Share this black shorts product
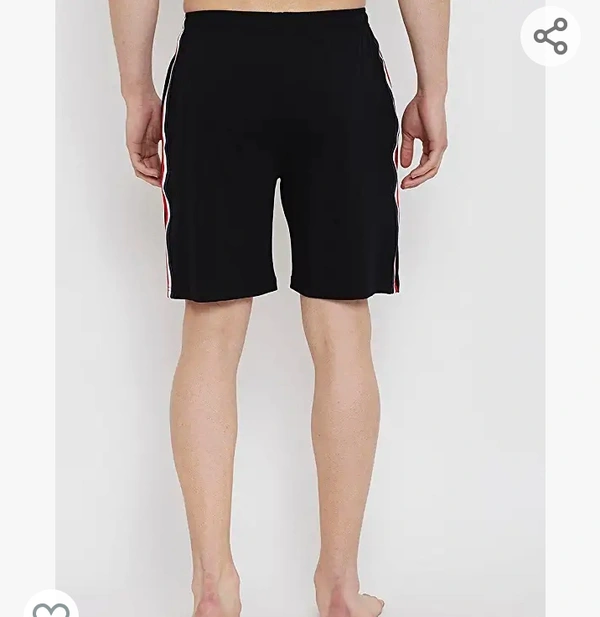 [x=550, y=37]
